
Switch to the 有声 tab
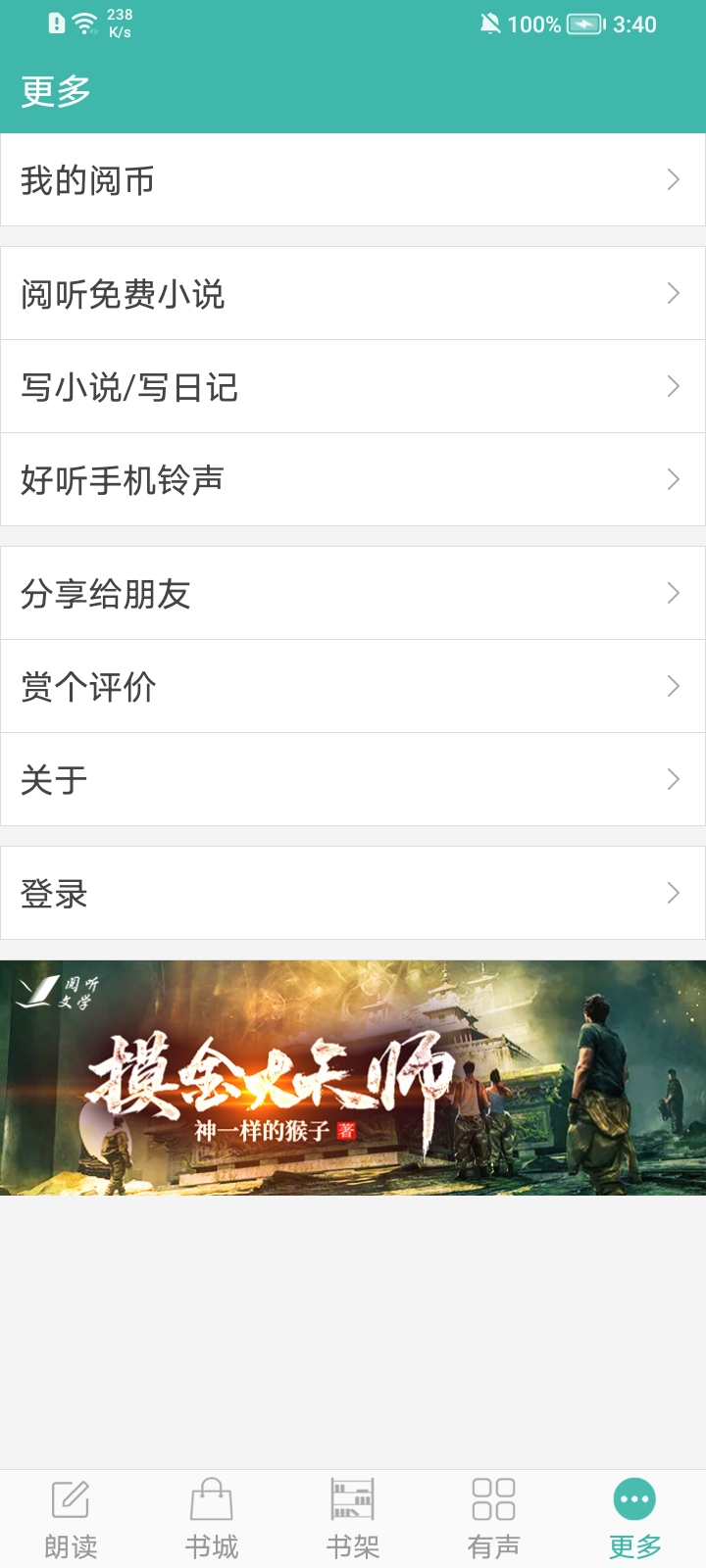coord(494,1518)
